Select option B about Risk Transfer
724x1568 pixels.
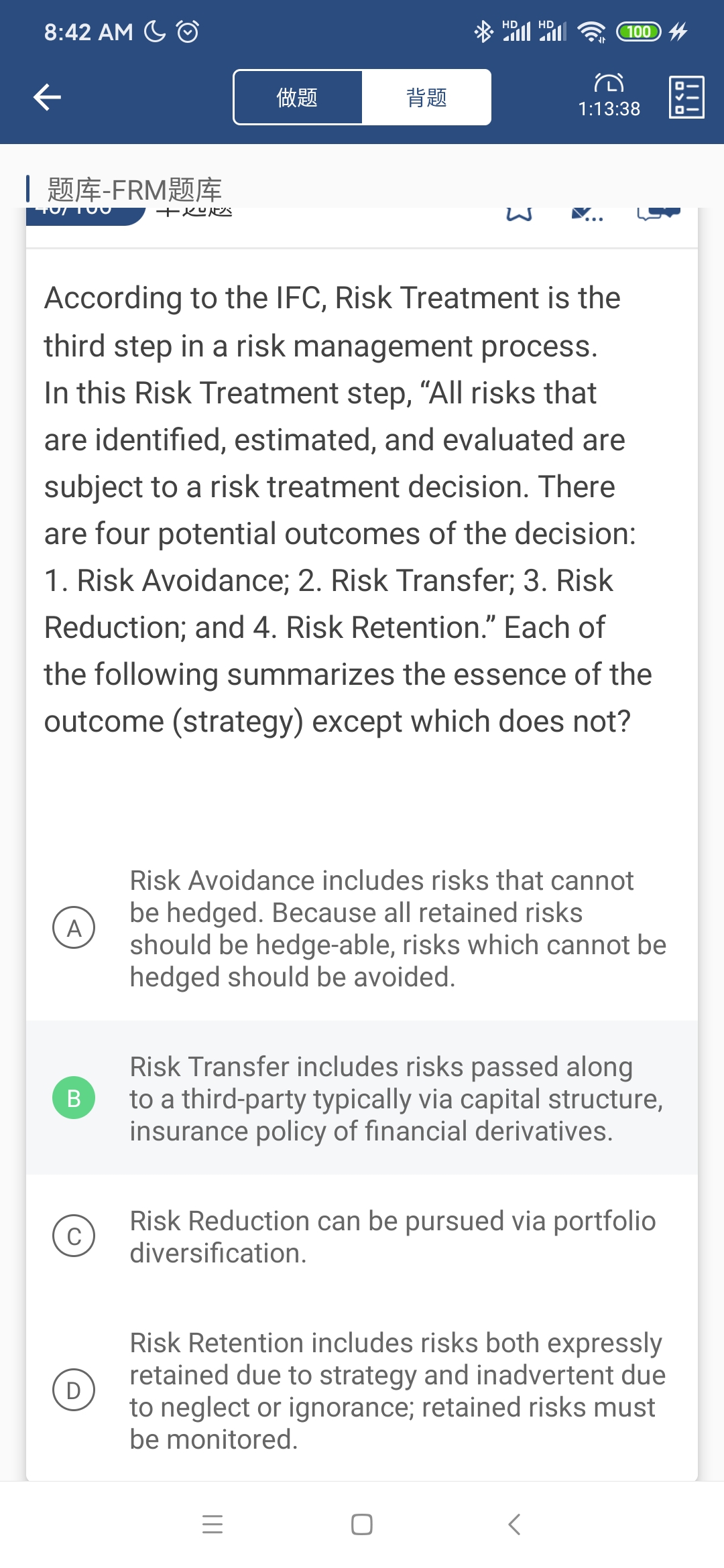click(74, 1098)
